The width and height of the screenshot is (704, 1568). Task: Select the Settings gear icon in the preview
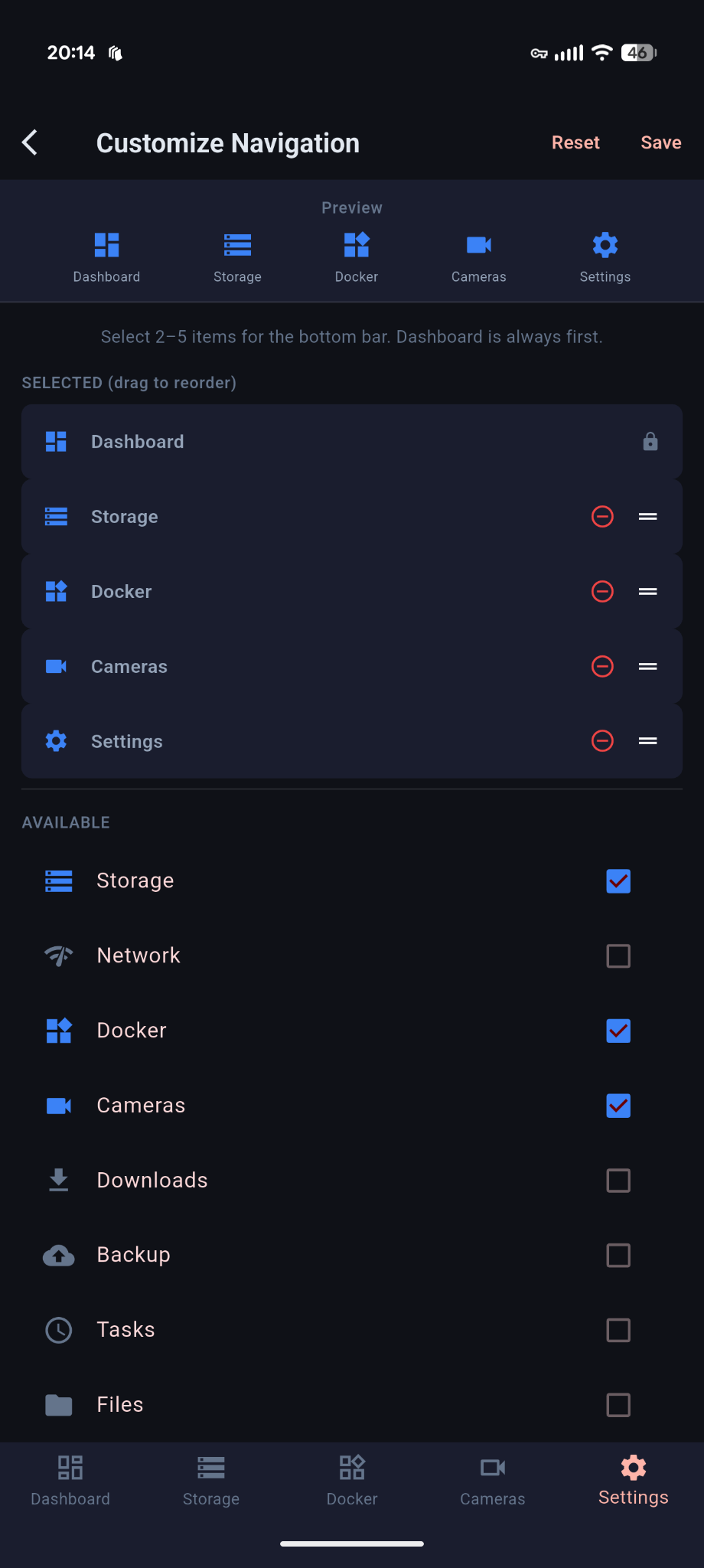pos(605,244)
